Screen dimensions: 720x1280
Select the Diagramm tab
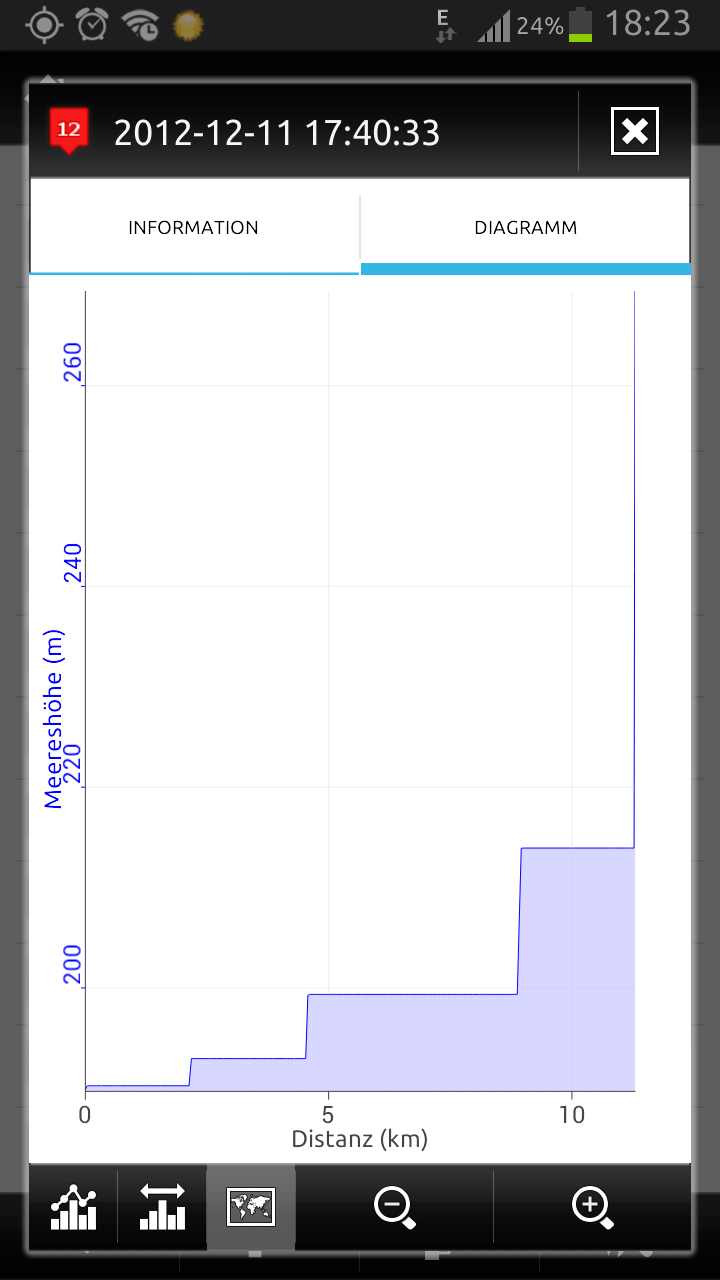525,228
